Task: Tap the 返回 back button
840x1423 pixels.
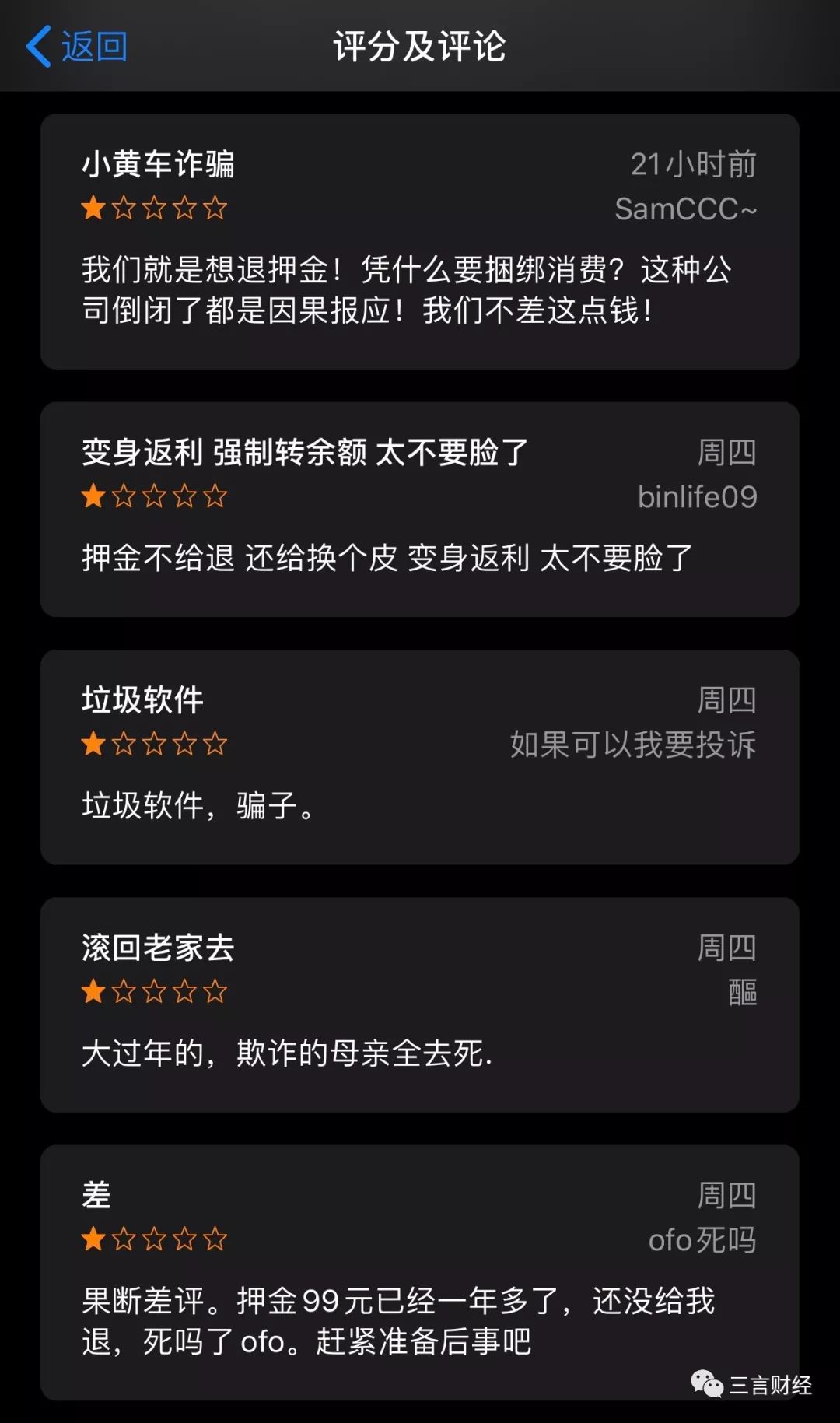Action: click(78, 47)
